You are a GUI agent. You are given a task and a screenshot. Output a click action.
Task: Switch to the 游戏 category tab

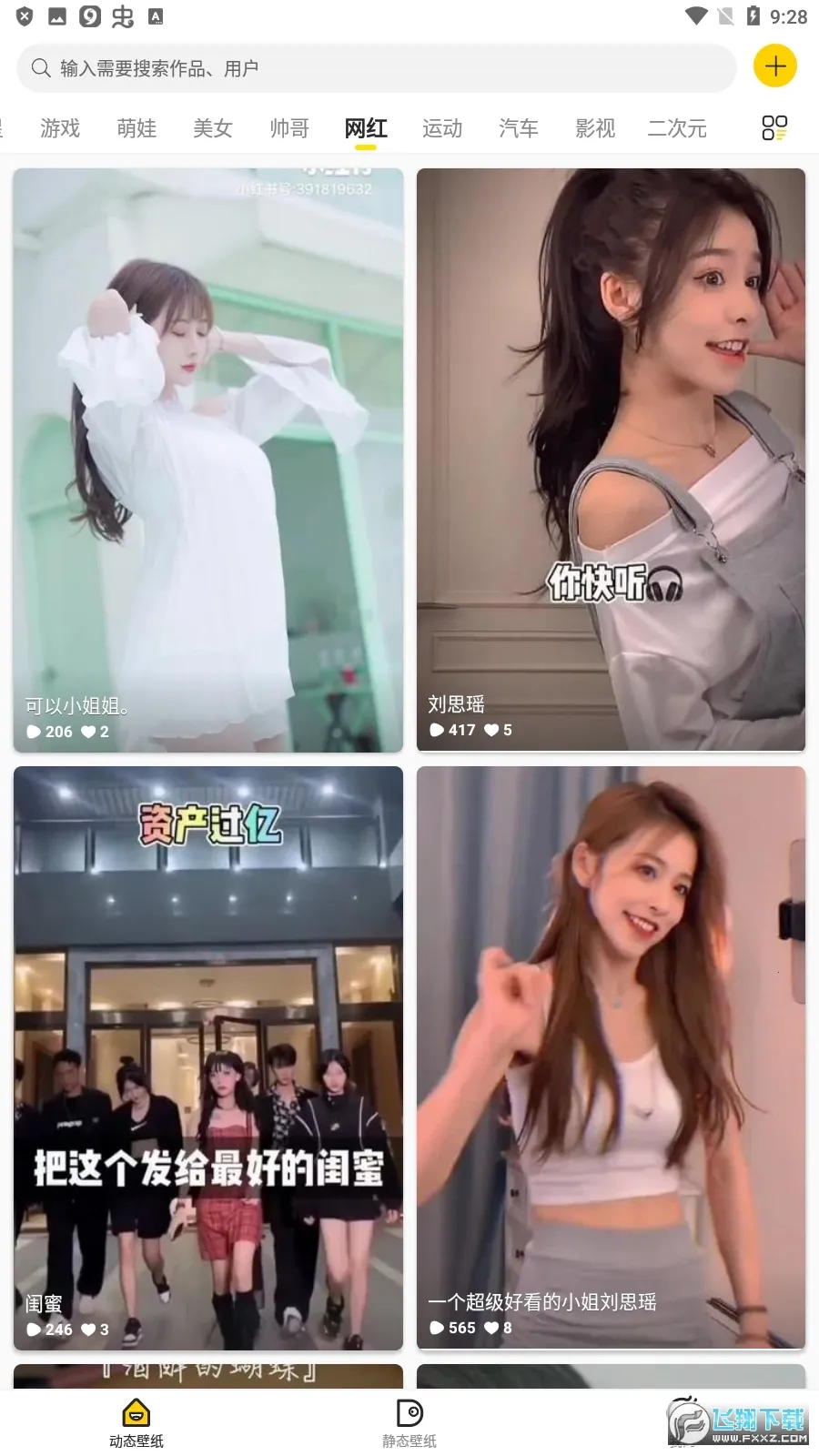coord(60,128)
